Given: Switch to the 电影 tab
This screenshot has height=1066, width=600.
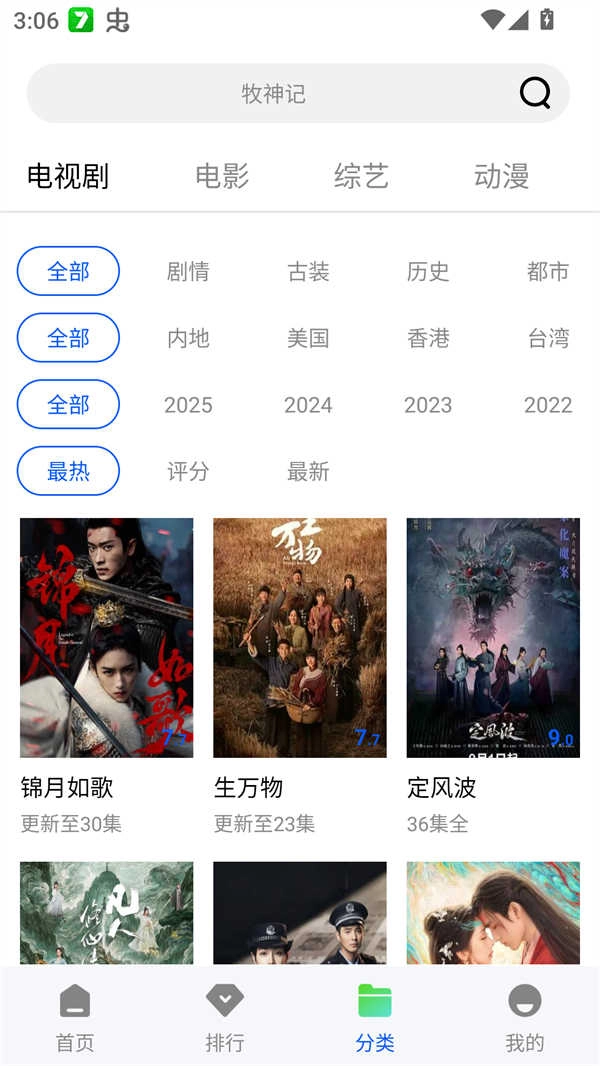Looking at the screenshot, I should coord(222,176).
